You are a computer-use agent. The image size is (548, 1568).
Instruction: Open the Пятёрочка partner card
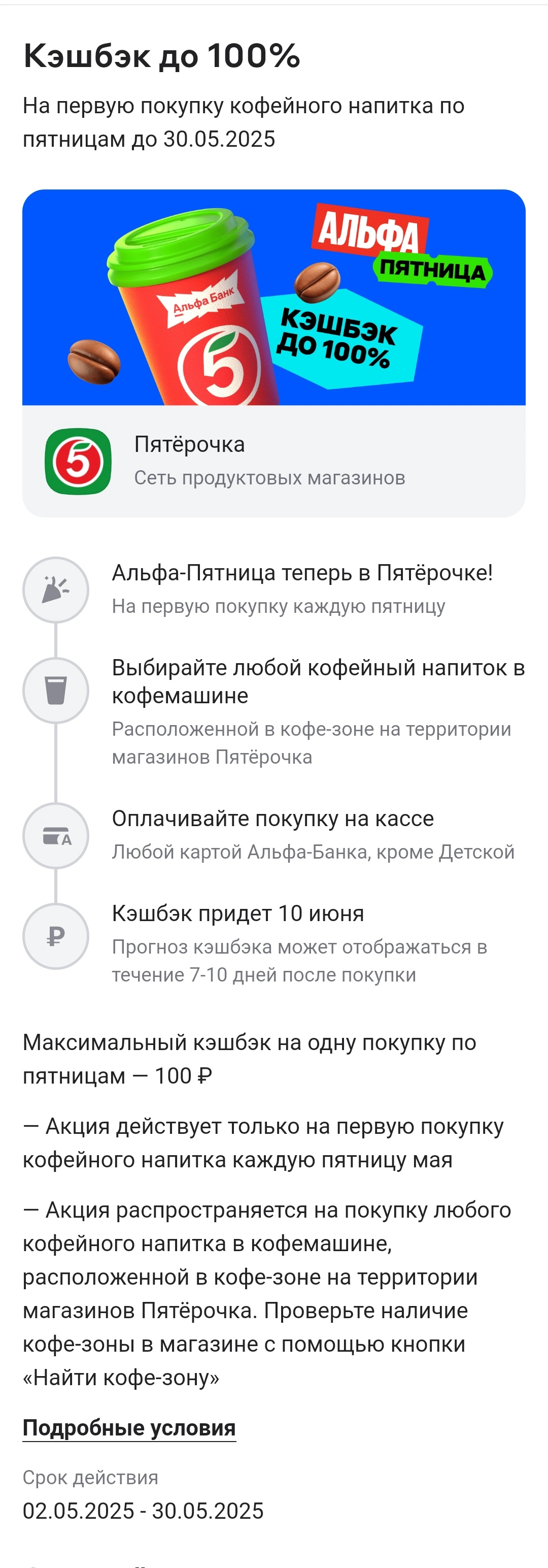pyautogui.click(x=273, y=461)
